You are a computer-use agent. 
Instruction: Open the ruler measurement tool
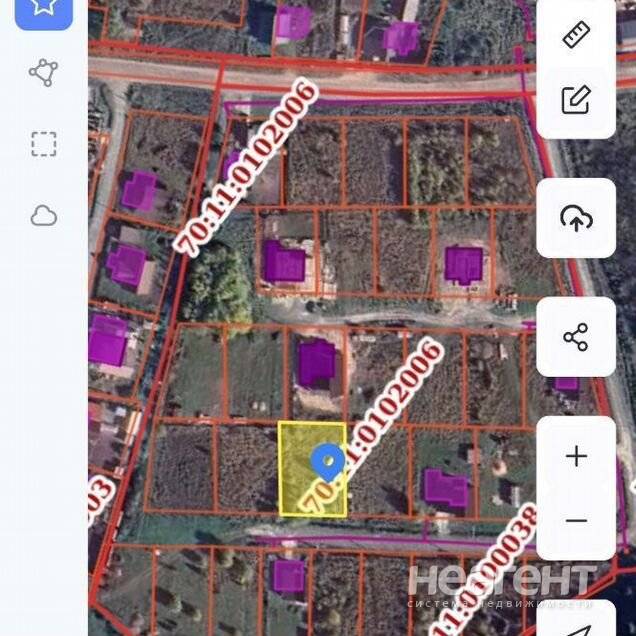576,35
